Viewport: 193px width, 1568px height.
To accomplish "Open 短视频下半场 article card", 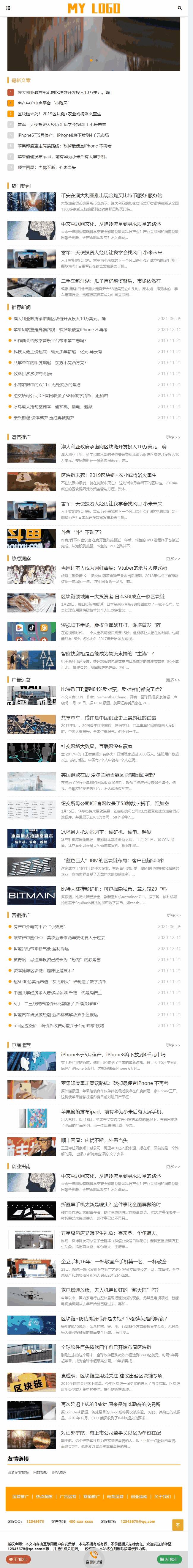I will click(x=110, y=625).
